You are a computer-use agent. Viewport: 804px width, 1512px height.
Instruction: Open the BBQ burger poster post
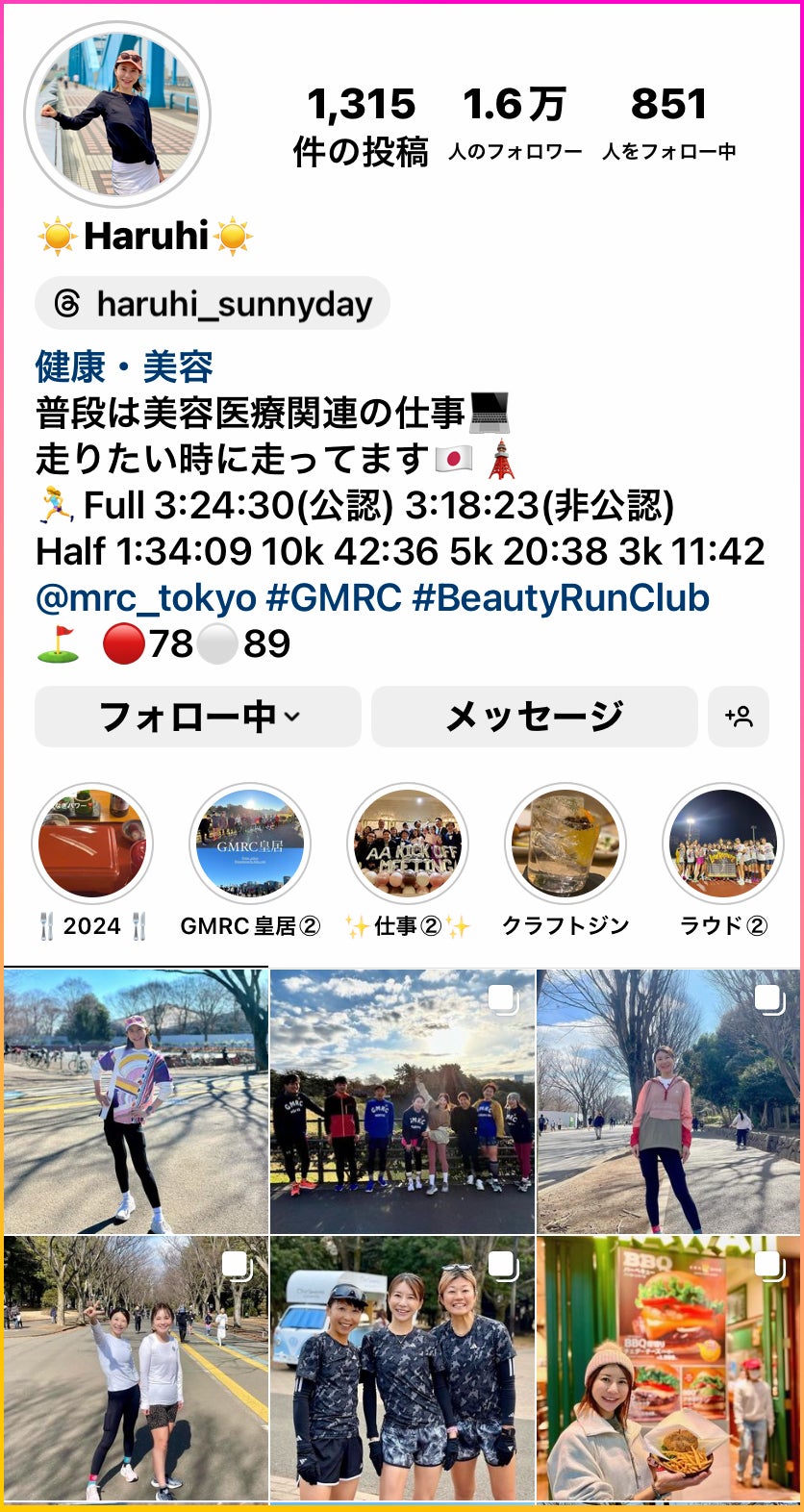point(669,1369)
